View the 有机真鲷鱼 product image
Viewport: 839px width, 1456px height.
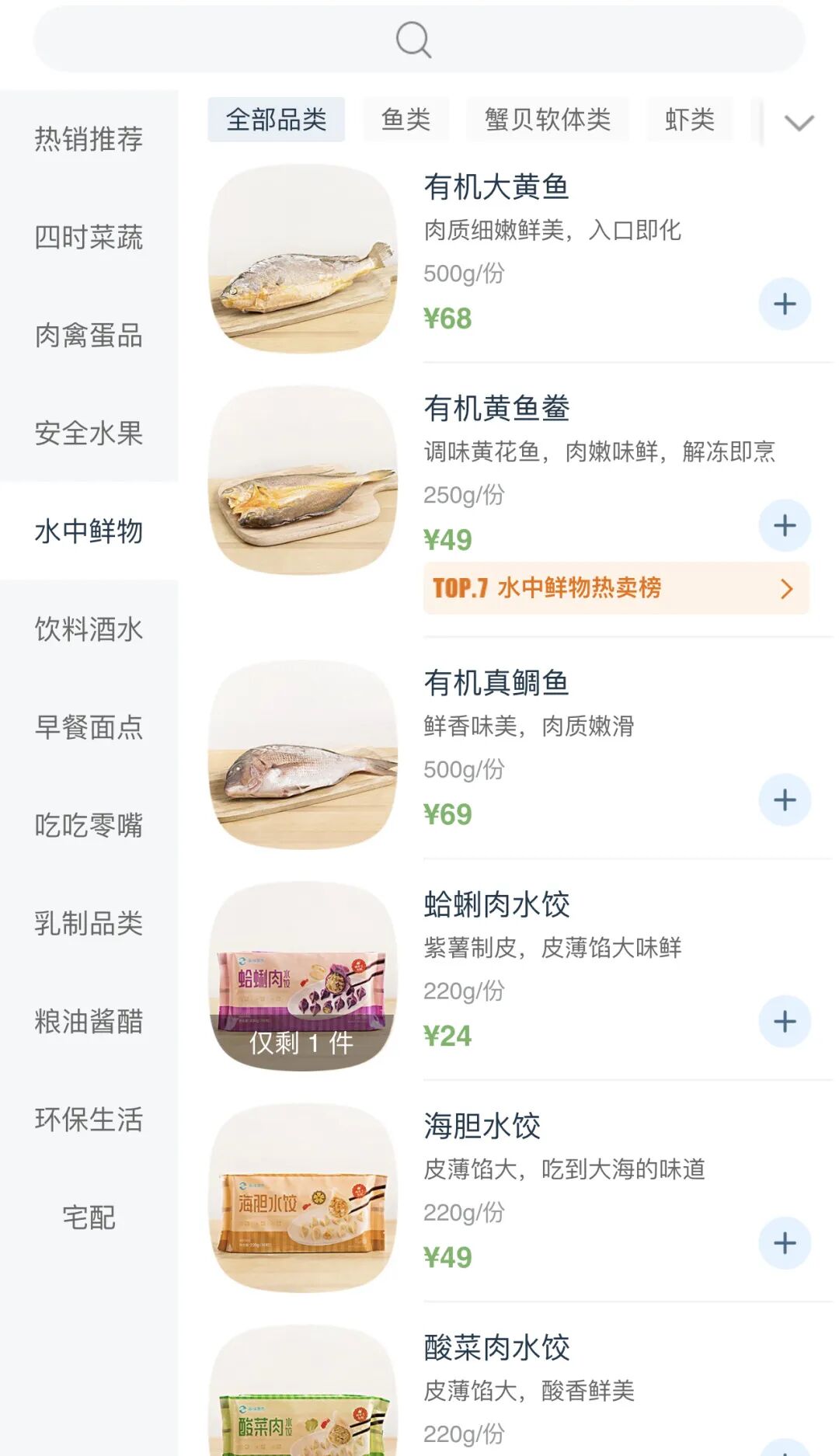303,754
